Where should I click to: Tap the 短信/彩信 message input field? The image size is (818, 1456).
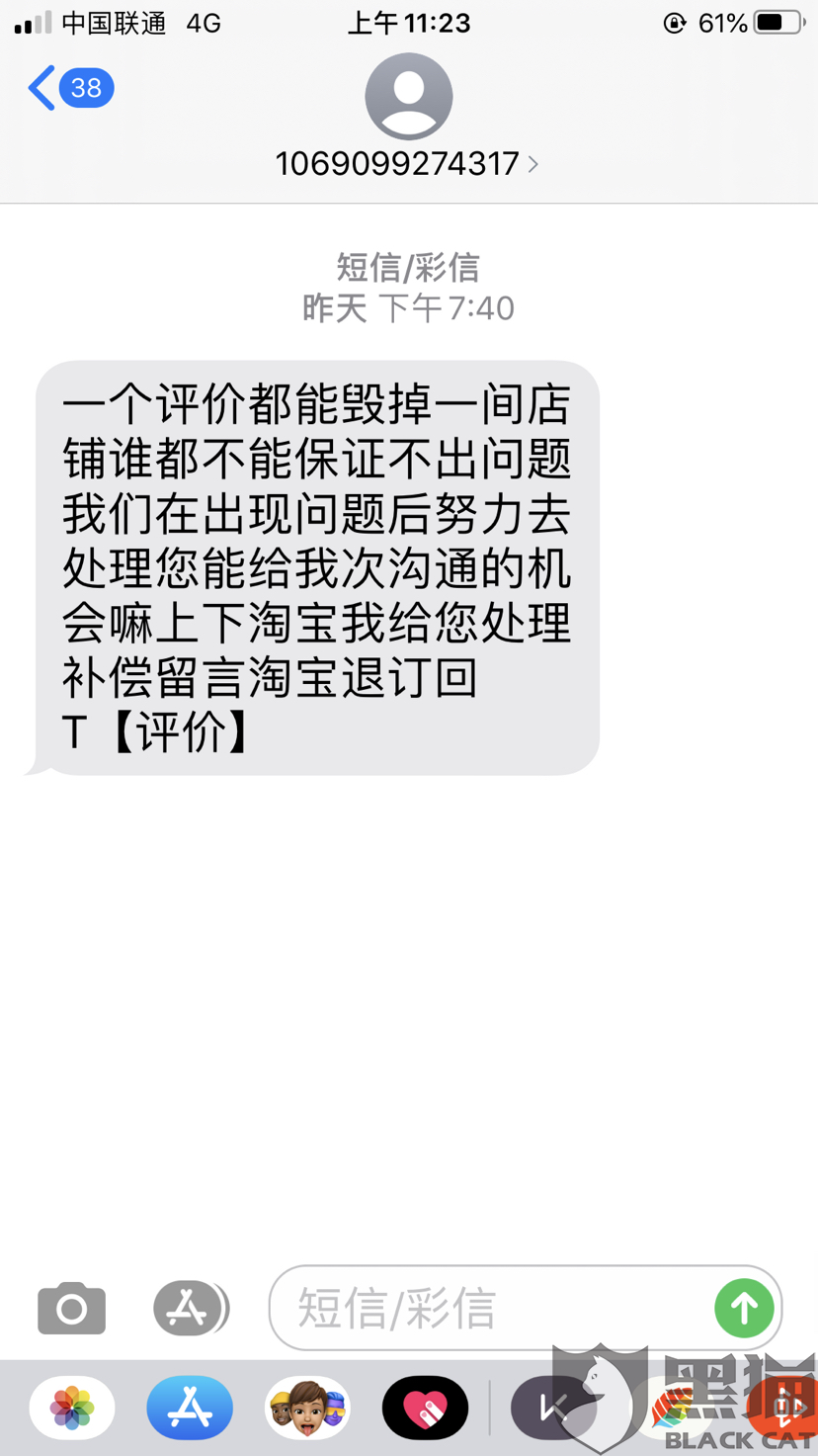490,1308
